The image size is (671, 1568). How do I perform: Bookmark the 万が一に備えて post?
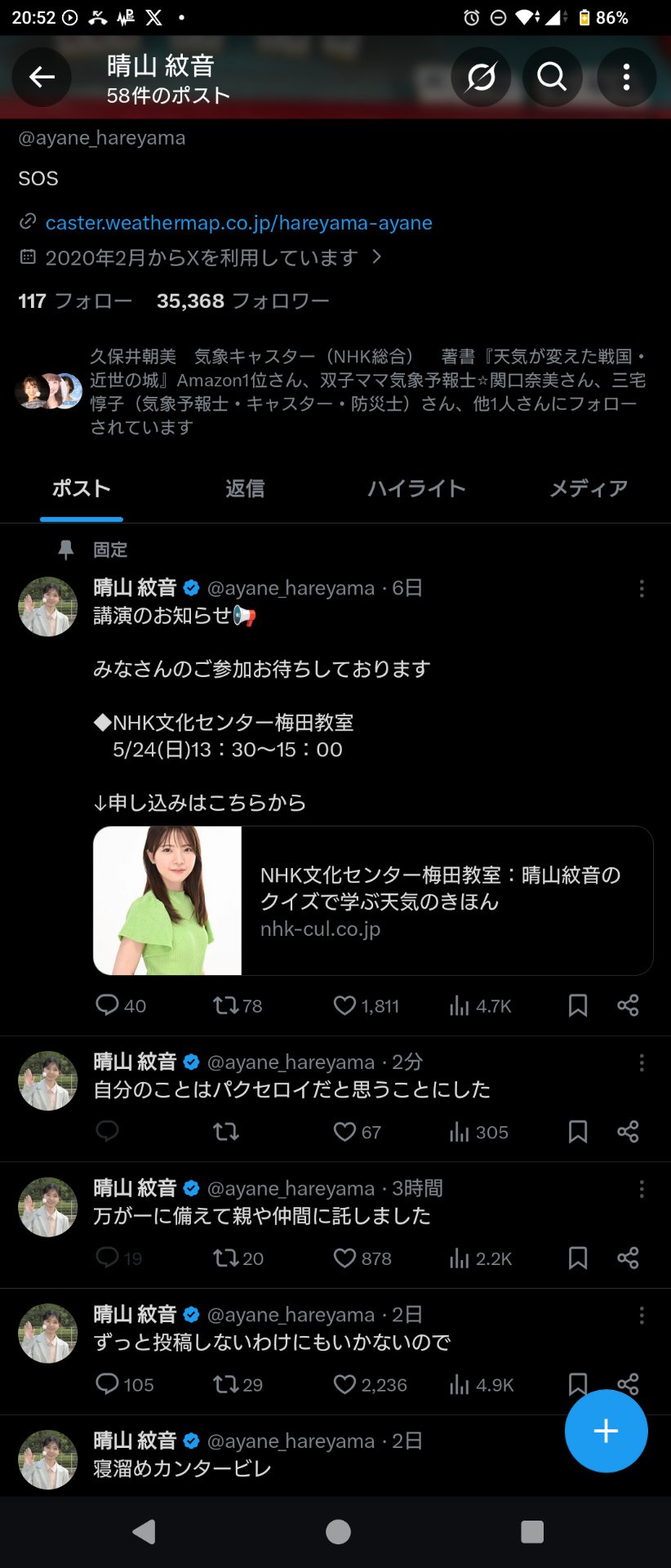click(x=577, y=1258)
